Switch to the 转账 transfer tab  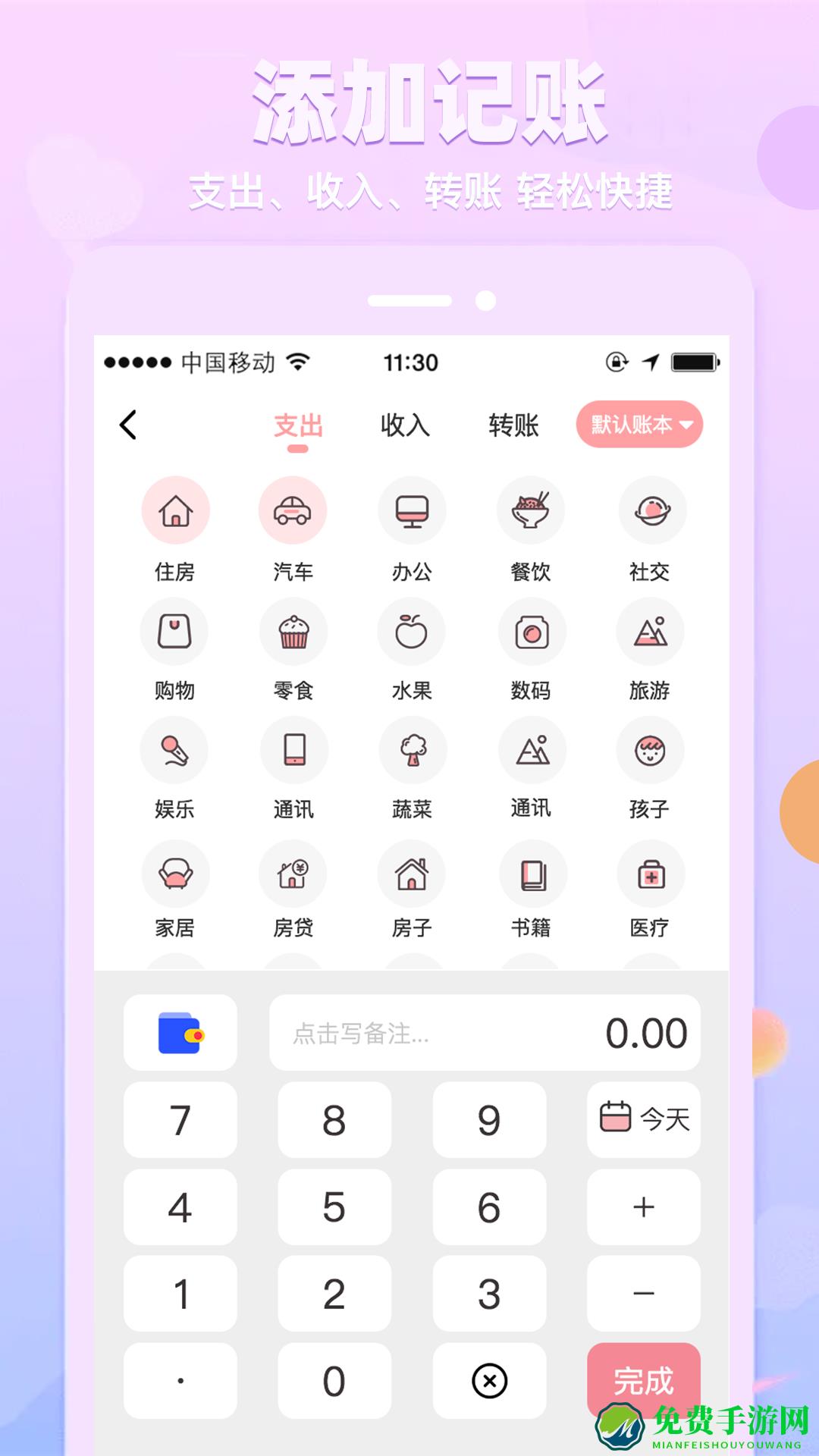512,425
